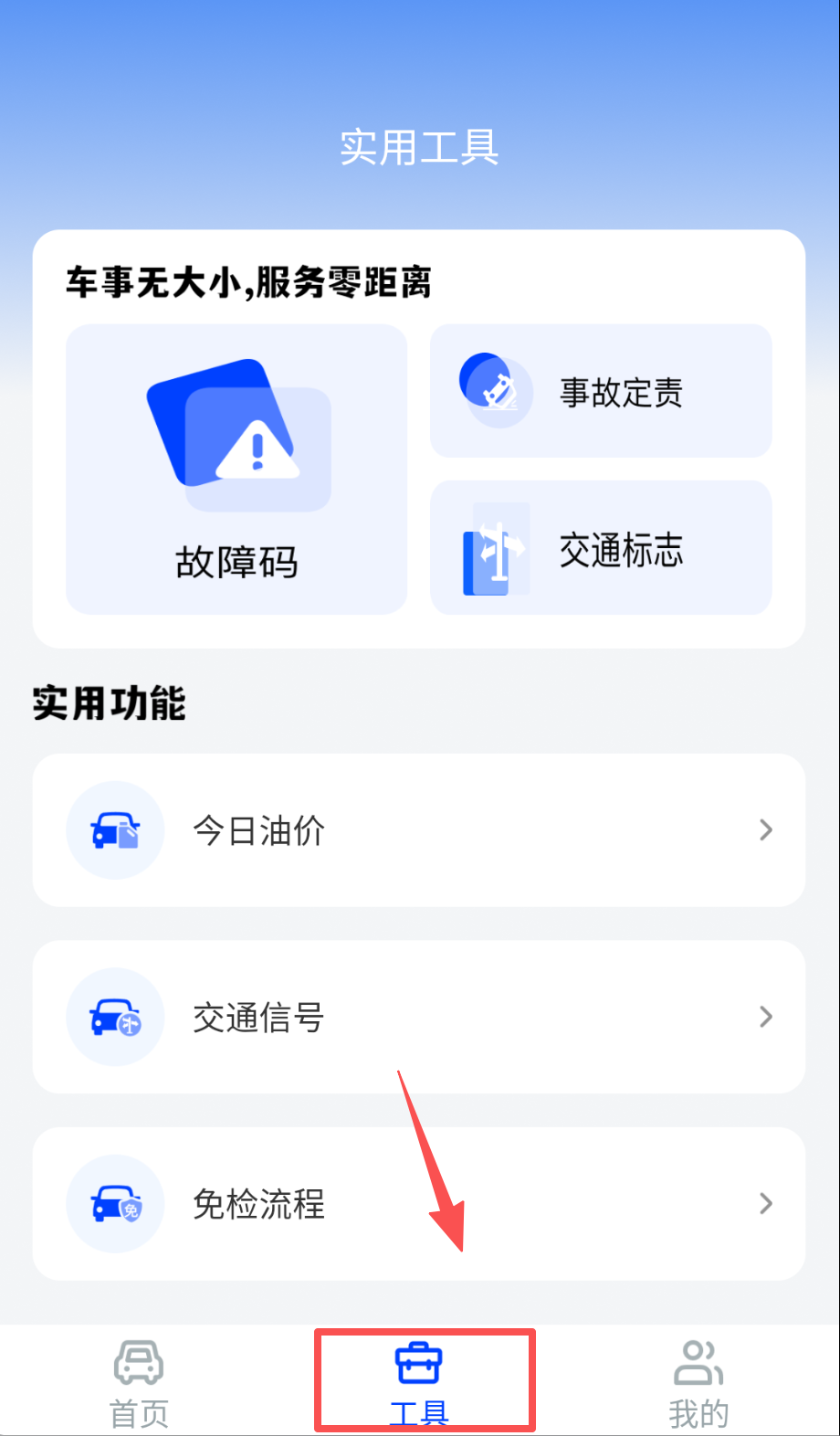
Task: View 今日油价 today's fuel prices
Action: pyautogui.click(x=418, y=830)
